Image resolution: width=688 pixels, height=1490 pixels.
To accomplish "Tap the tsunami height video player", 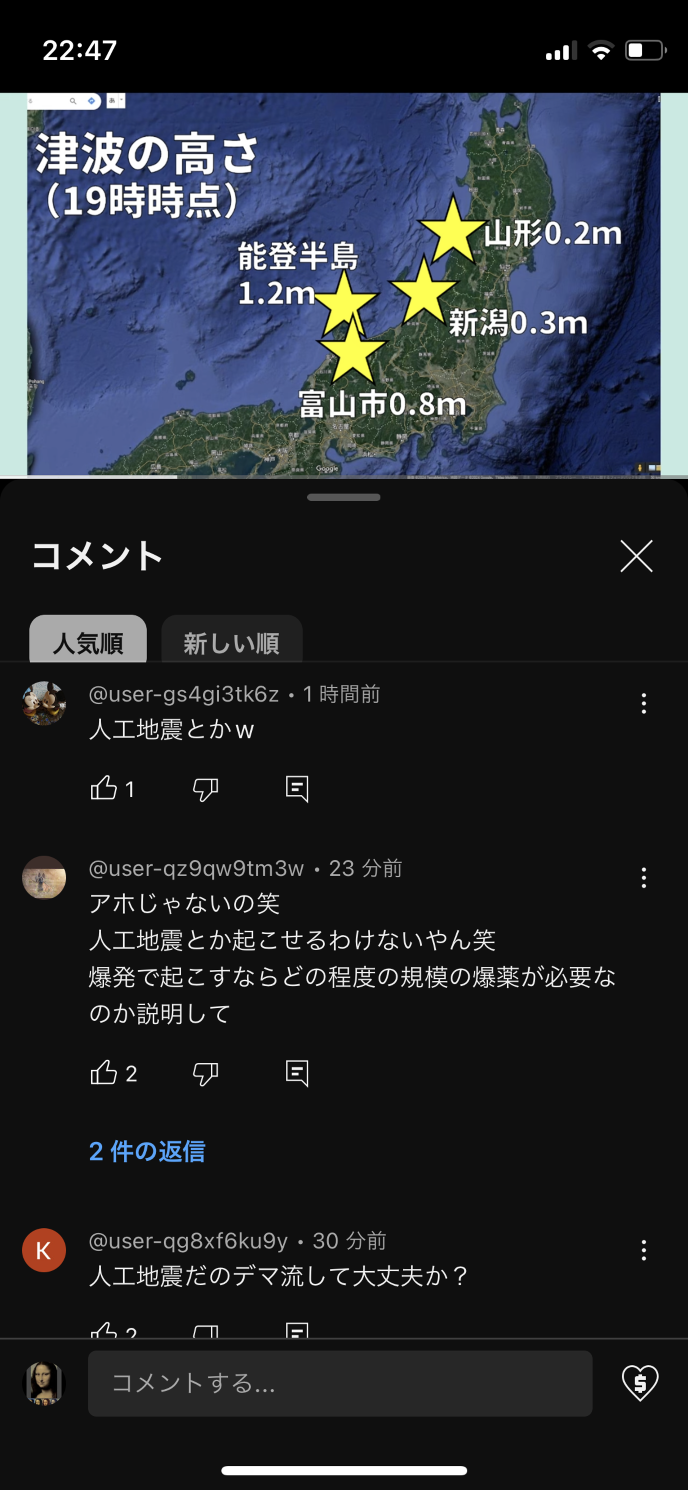I will click(344, 284).
